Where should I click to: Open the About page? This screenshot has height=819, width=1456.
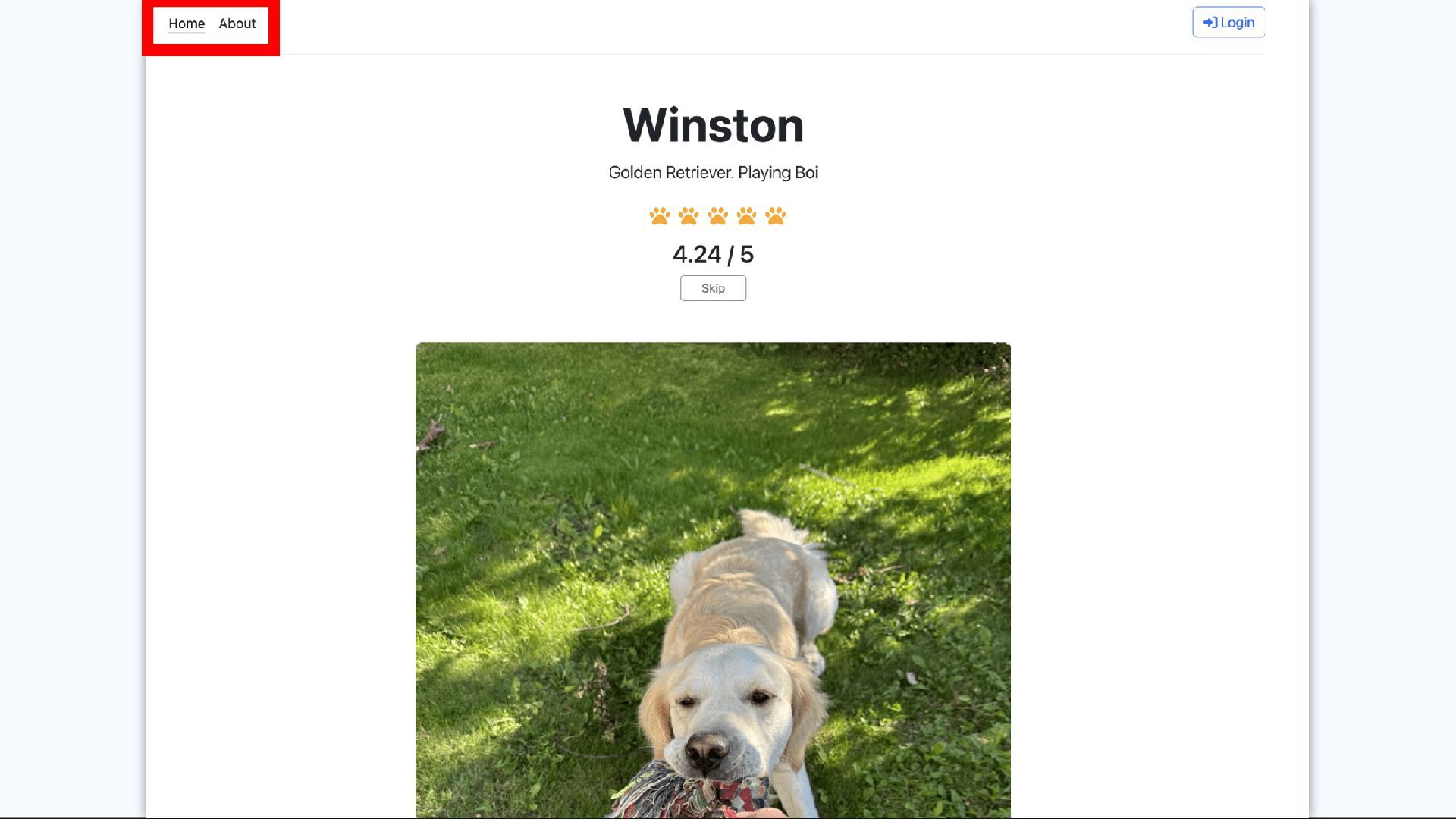(237, 24)
